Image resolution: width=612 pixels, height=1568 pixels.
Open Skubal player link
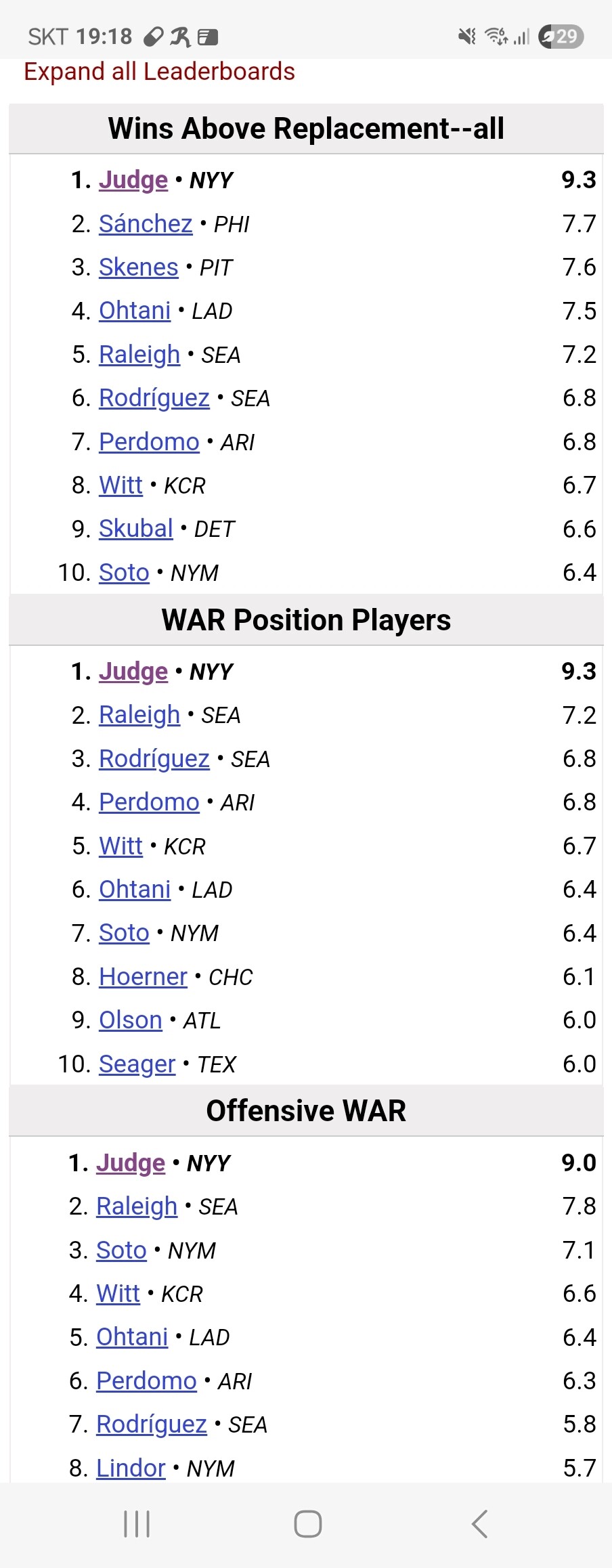click(x=136, y=529)
